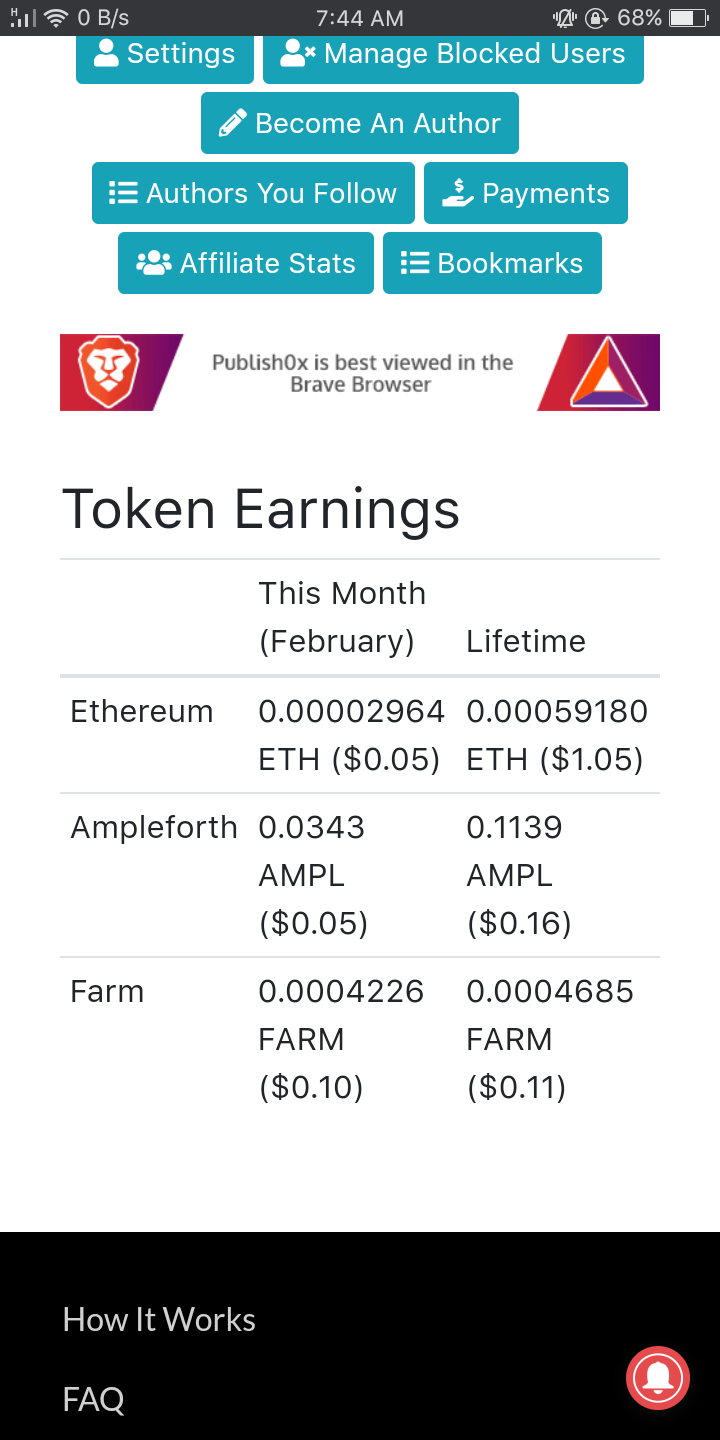
Task: View Authors You Follow
Action: click(253, 193)
